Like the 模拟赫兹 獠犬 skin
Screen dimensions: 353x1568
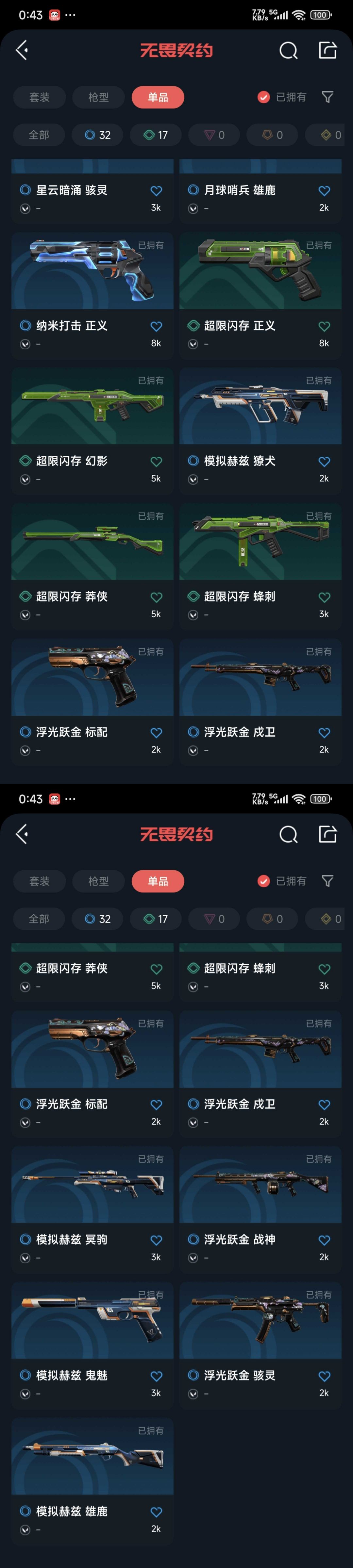[324, 461]
